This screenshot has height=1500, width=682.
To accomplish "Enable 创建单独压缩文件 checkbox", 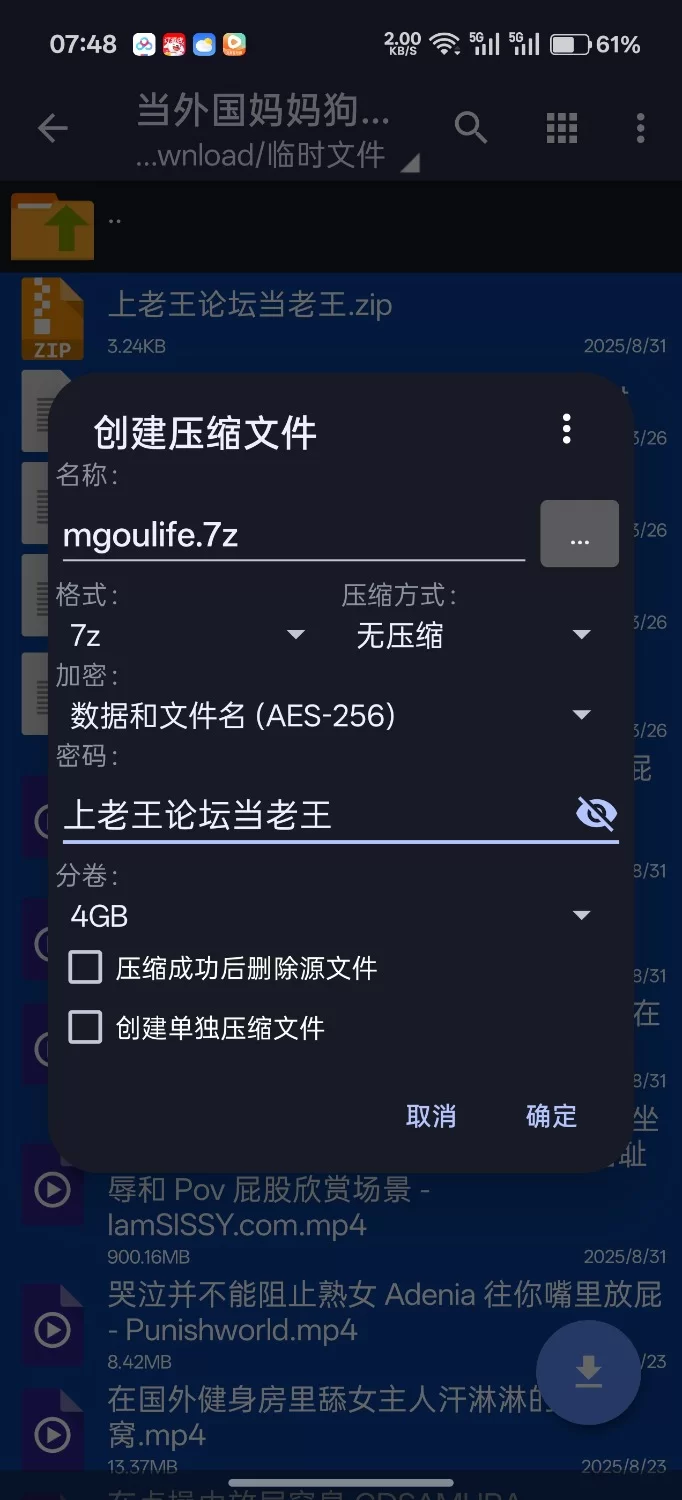I will 86,1027.
